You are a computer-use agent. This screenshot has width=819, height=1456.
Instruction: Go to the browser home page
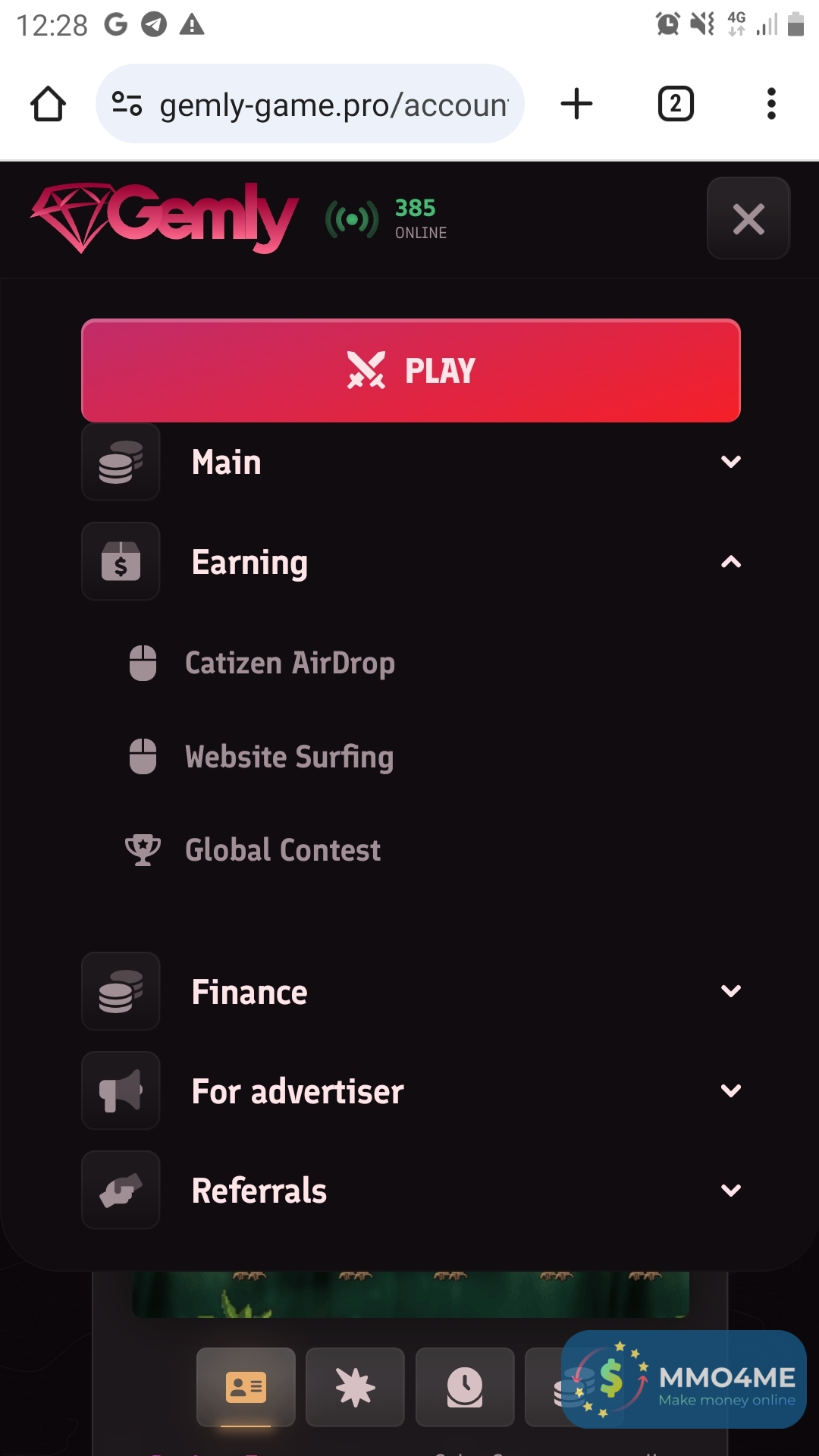tap(48, 104)
